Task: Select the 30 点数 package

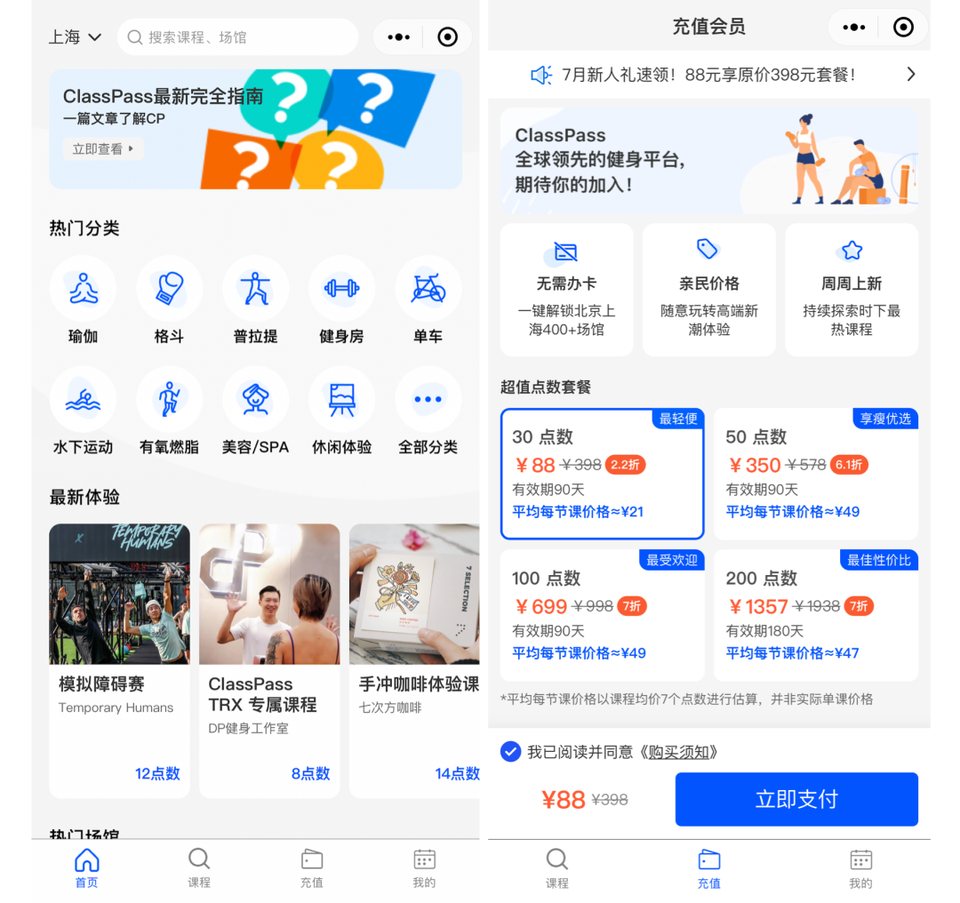Action: [x=602, y=473]
